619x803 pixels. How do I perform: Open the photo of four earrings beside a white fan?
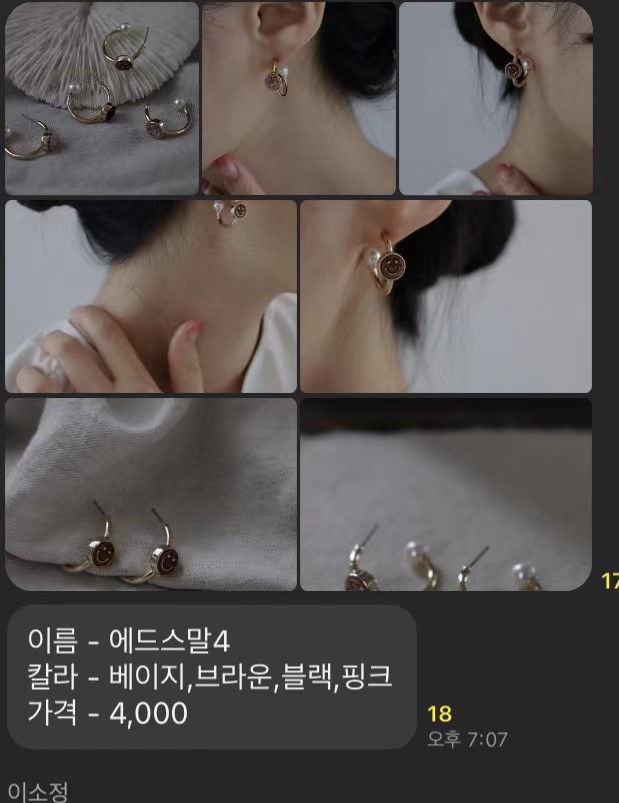tap(101, 98)
